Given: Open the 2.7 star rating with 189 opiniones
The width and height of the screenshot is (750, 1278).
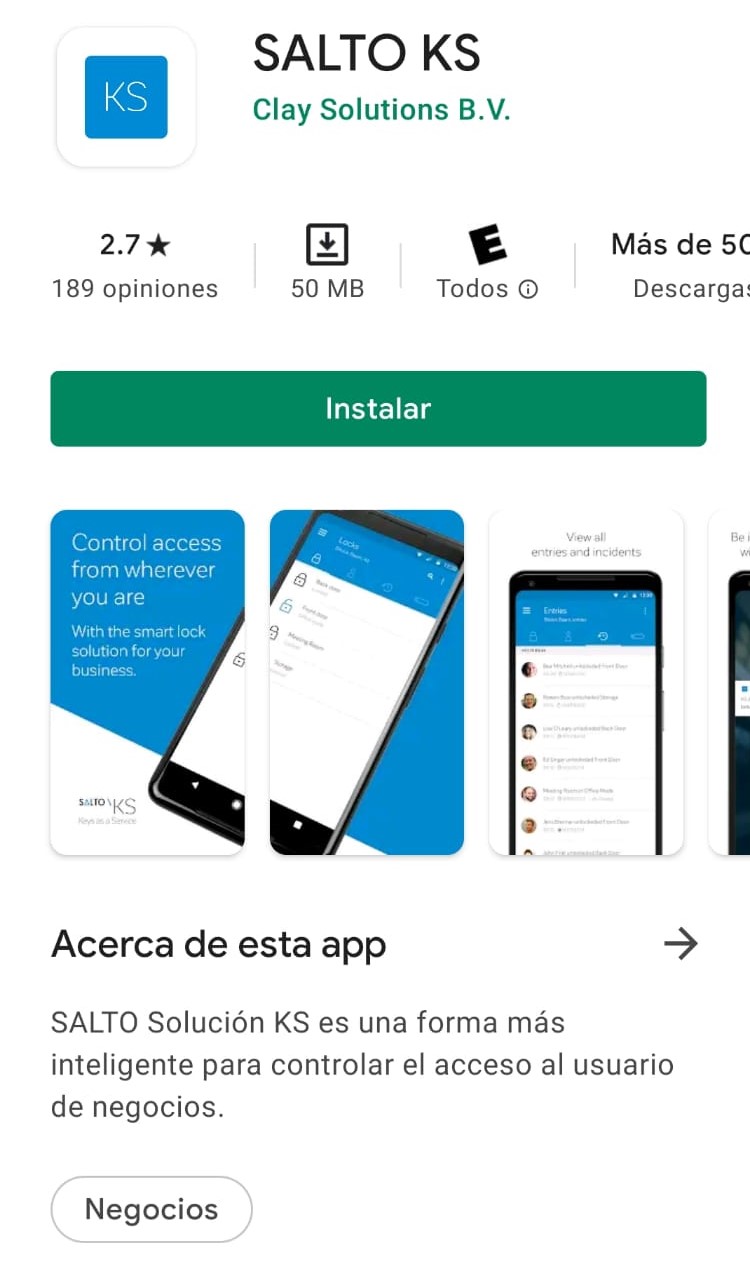Looking at the screenshot, I should point(135,265).
